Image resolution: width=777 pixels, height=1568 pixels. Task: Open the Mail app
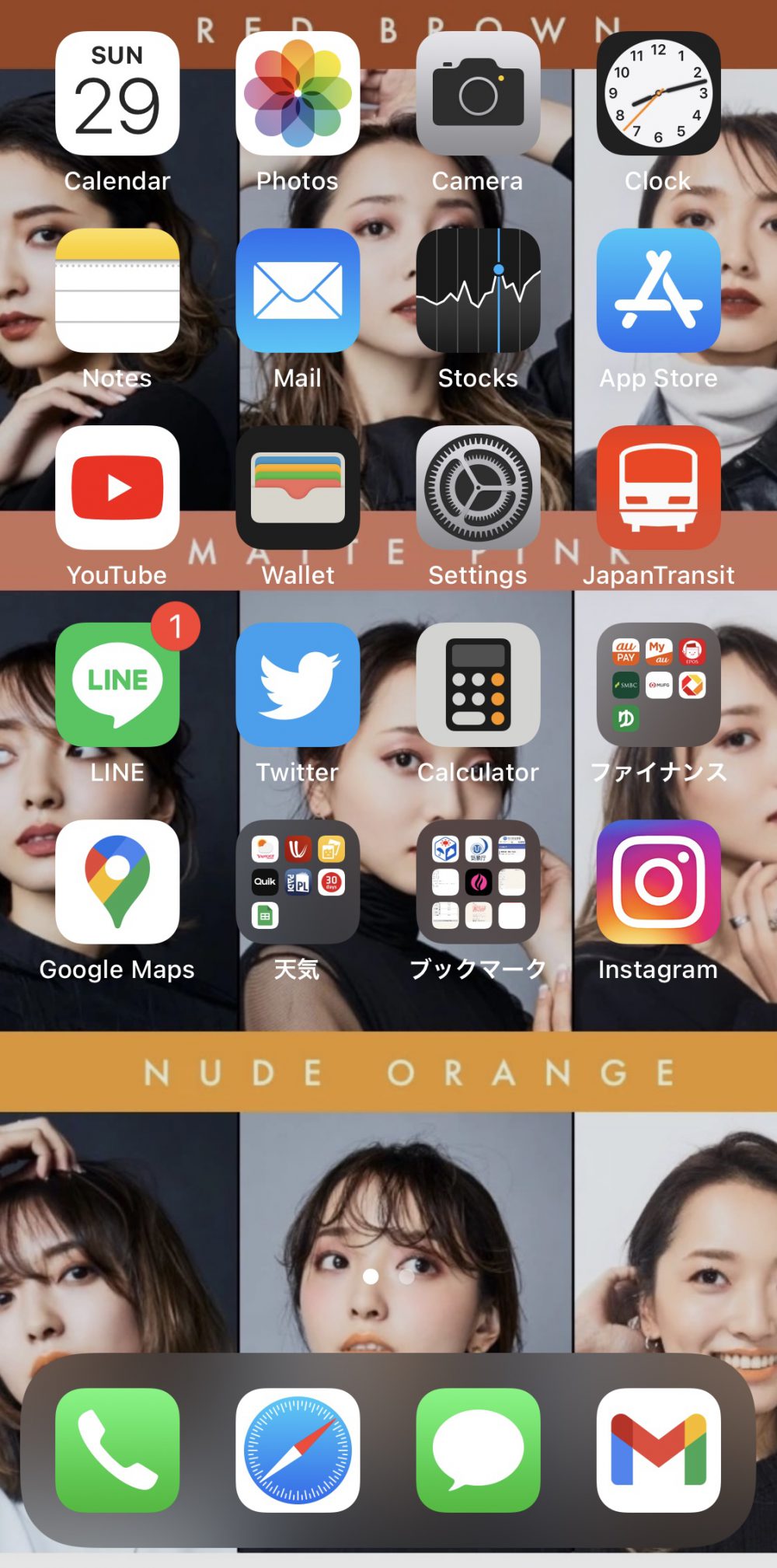(x=298, y=290)
